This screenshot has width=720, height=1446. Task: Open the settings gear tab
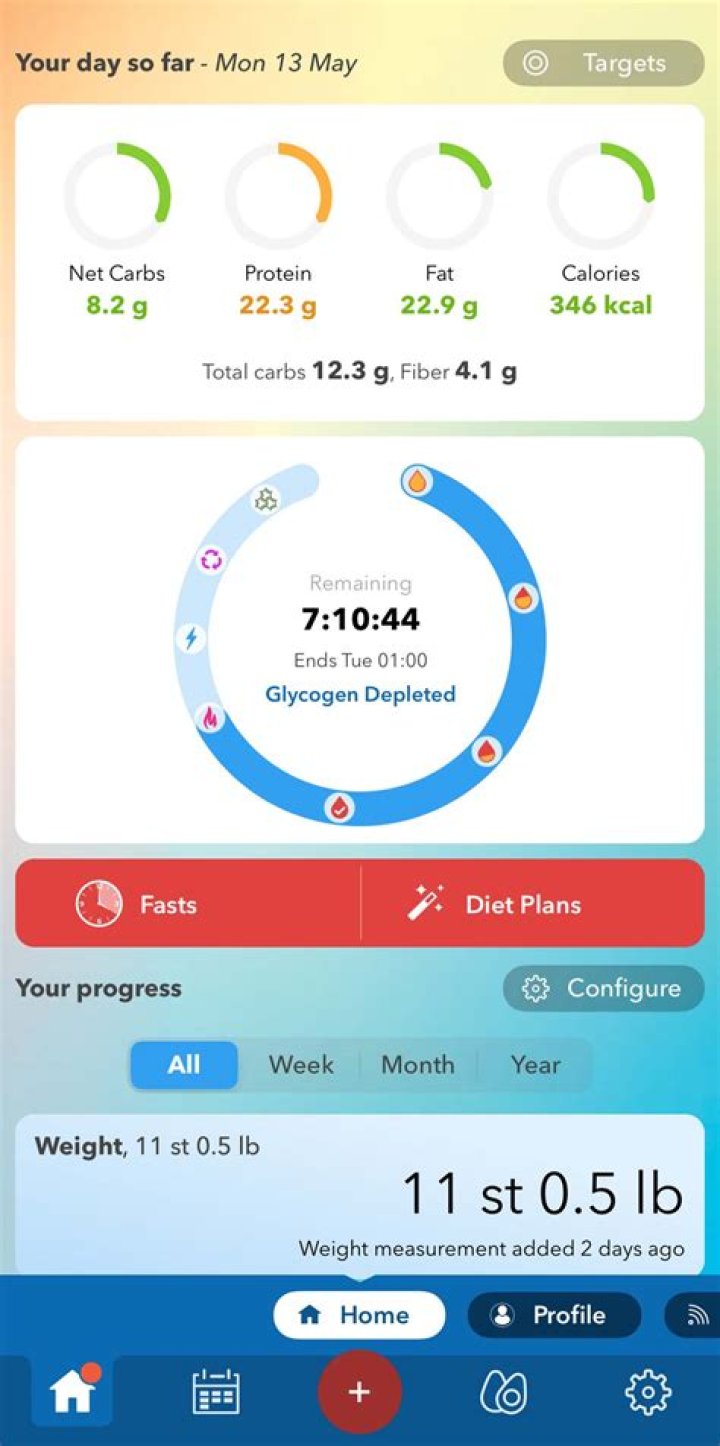(647, 1391)
